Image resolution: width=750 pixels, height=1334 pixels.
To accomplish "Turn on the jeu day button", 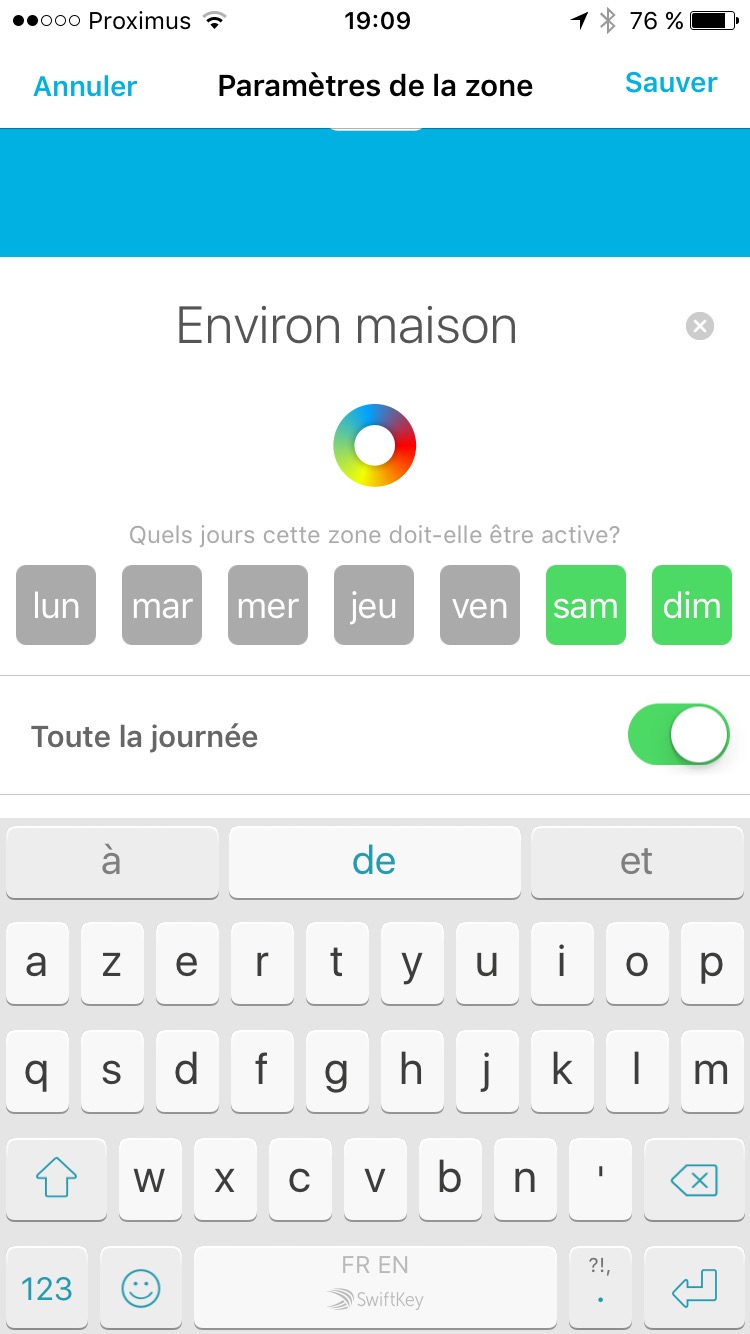I will coord(374,605).
